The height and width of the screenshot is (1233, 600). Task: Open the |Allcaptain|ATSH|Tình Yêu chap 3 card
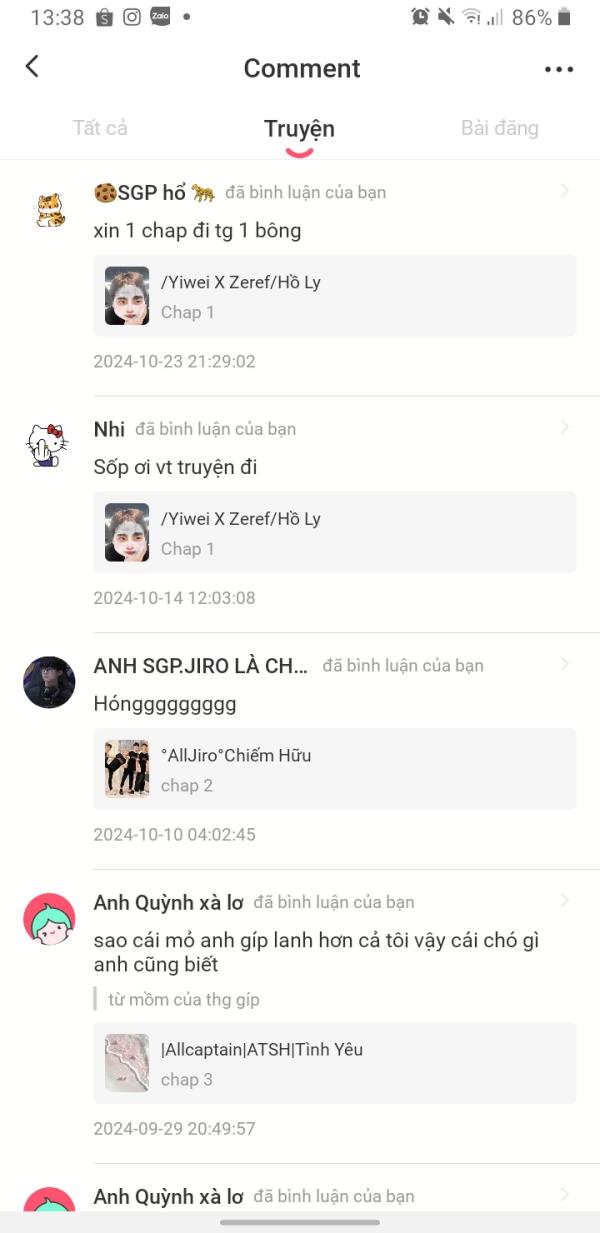(334, 1063)
